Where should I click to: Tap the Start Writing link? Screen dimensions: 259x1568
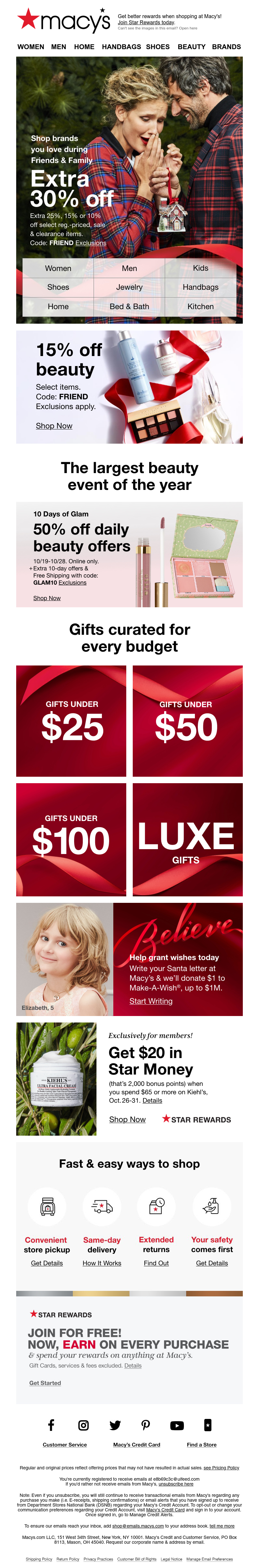151,1001
